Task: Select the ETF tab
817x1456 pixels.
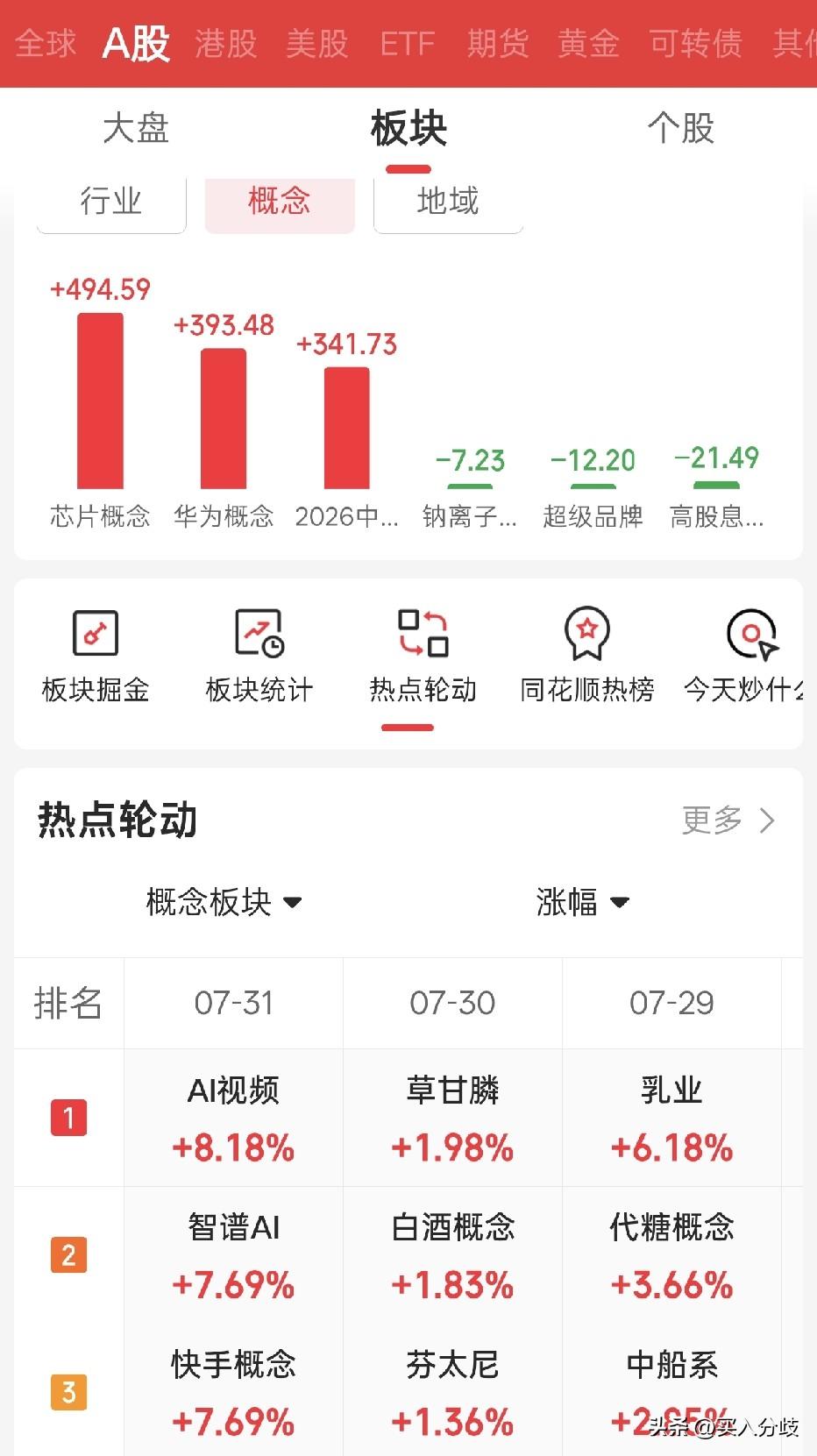Action: point(408,44)
